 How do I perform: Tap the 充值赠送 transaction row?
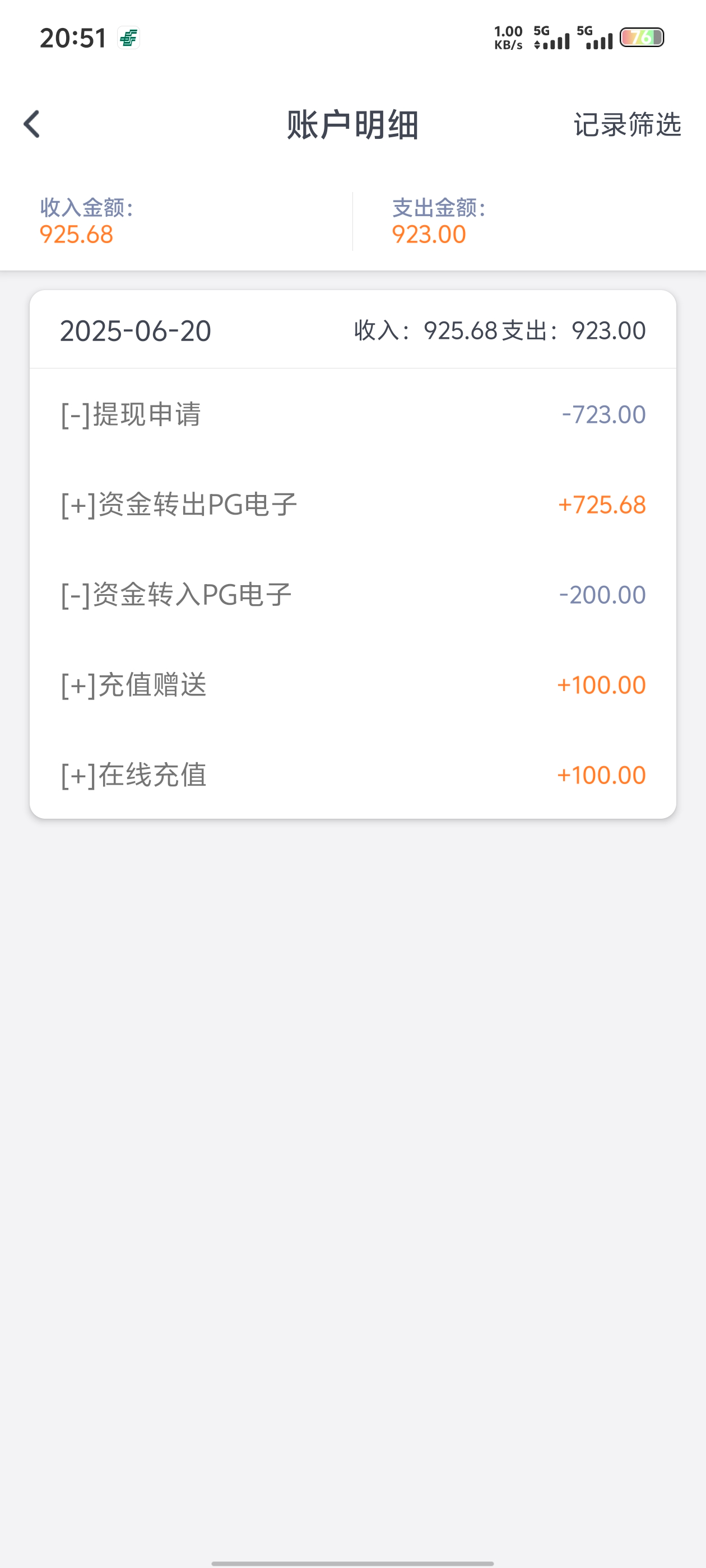pyautogui.click(x=352, y=685)
